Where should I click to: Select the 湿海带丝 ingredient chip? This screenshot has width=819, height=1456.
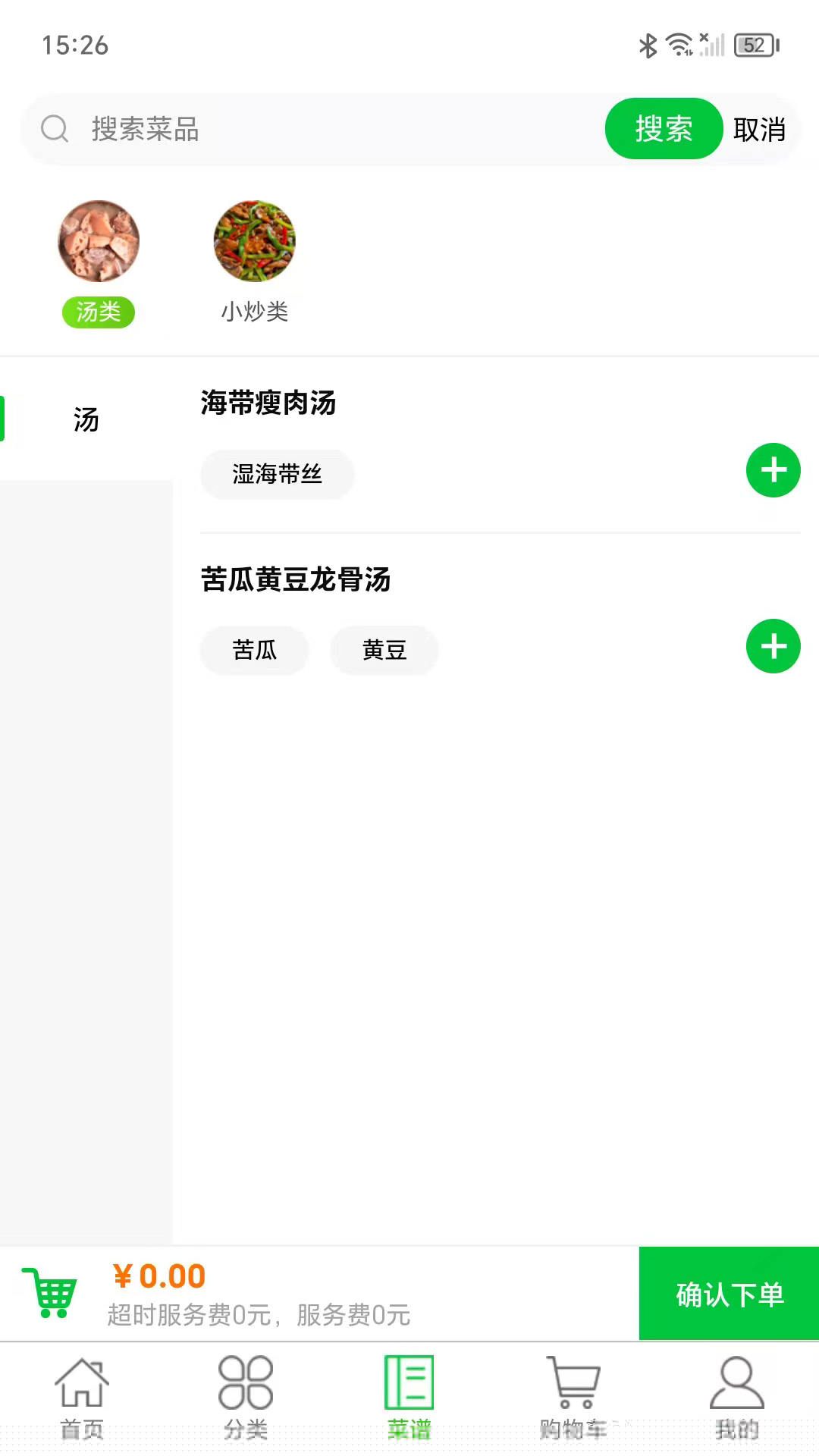(278, 475)
